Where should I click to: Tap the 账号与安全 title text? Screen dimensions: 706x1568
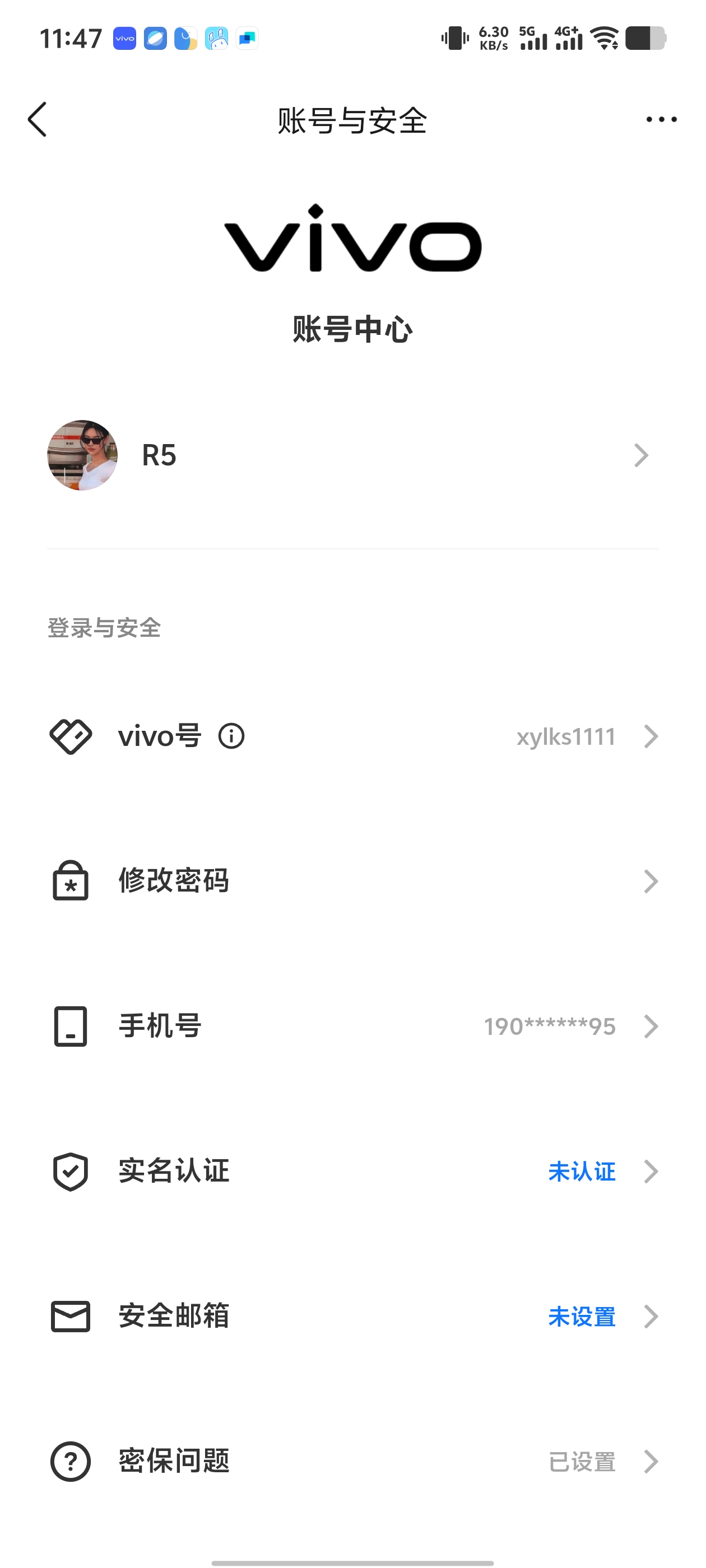pos(352,119)
